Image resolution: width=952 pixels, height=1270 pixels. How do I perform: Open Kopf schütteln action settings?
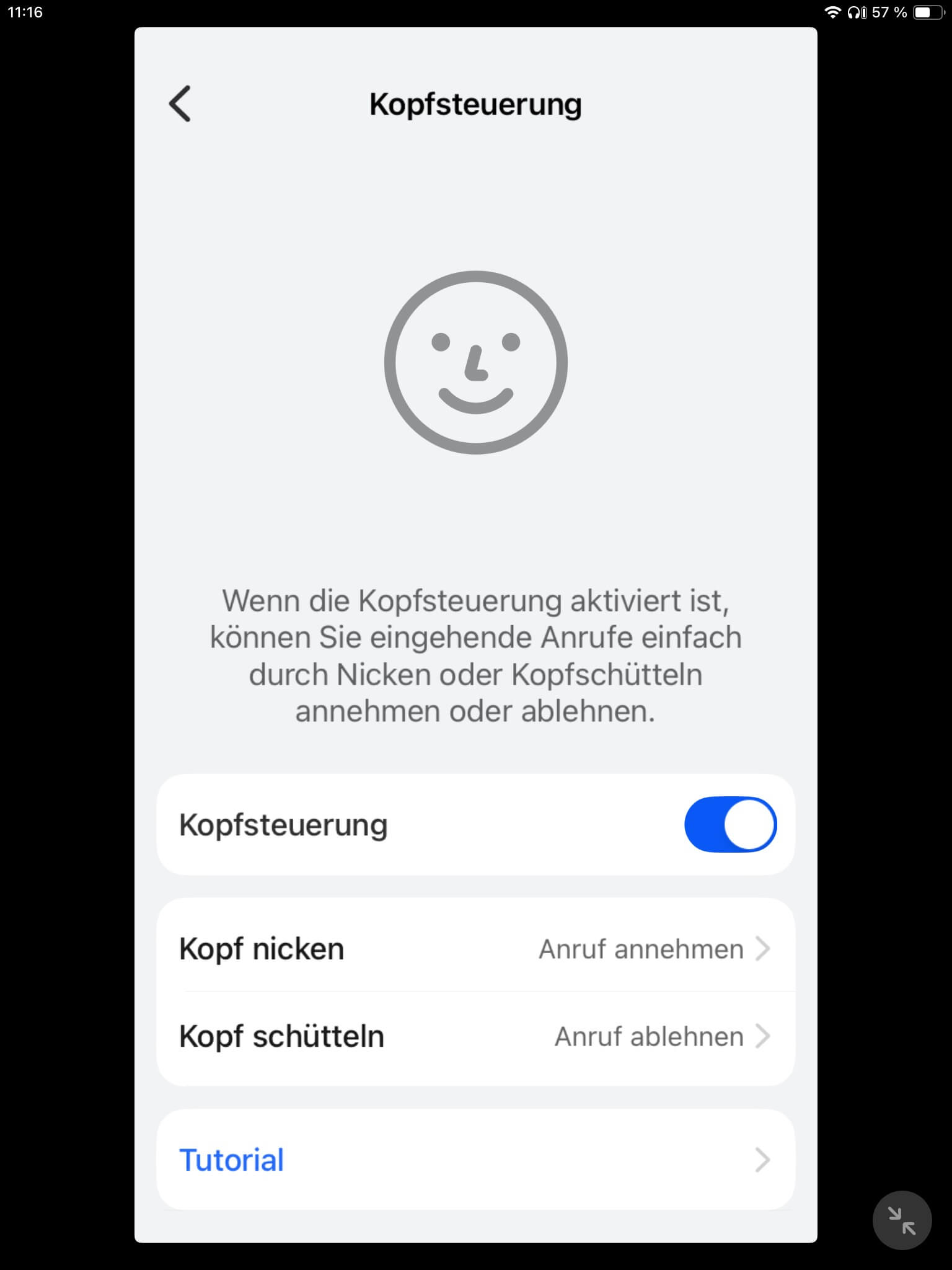coord(475,1037)
